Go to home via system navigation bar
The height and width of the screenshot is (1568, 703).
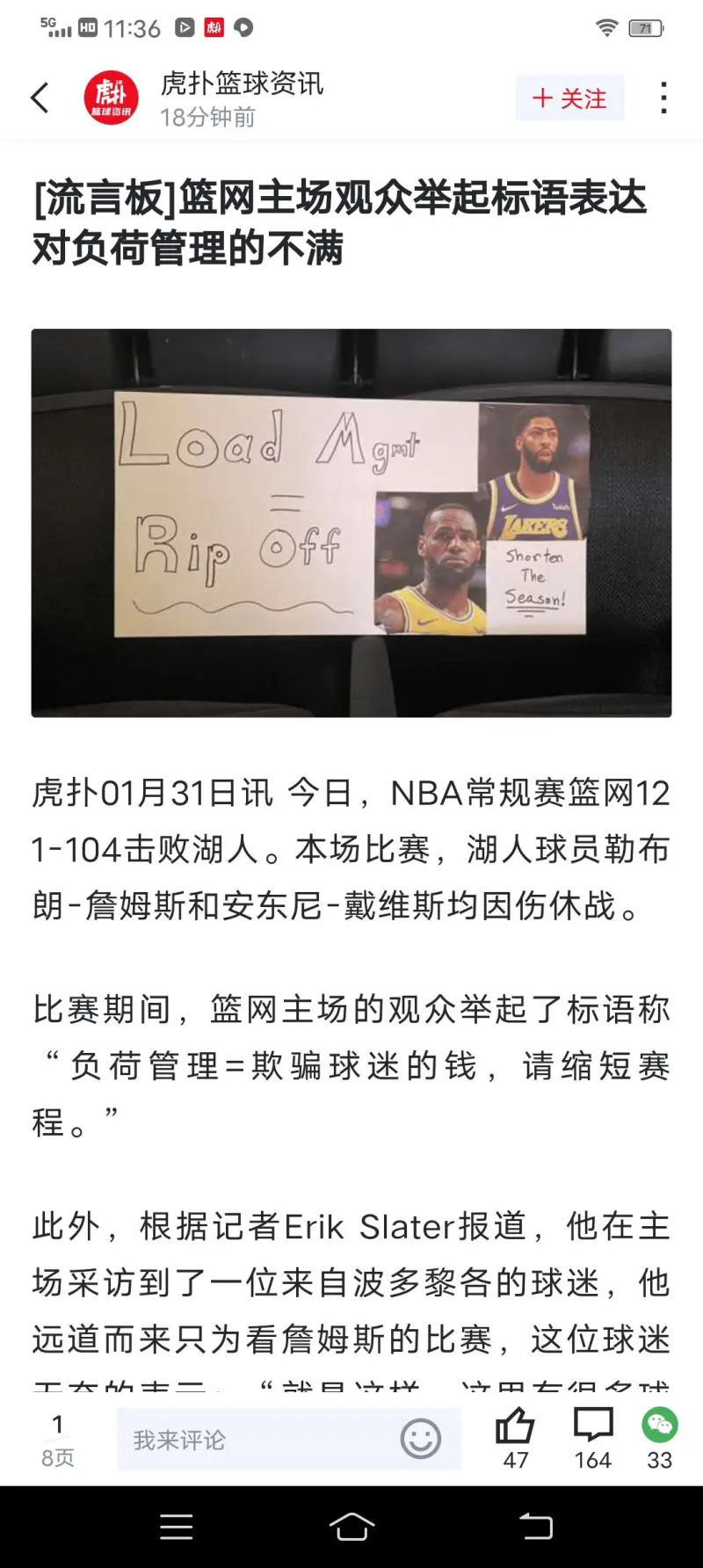pyautogui.click(x=351, y=1527)
